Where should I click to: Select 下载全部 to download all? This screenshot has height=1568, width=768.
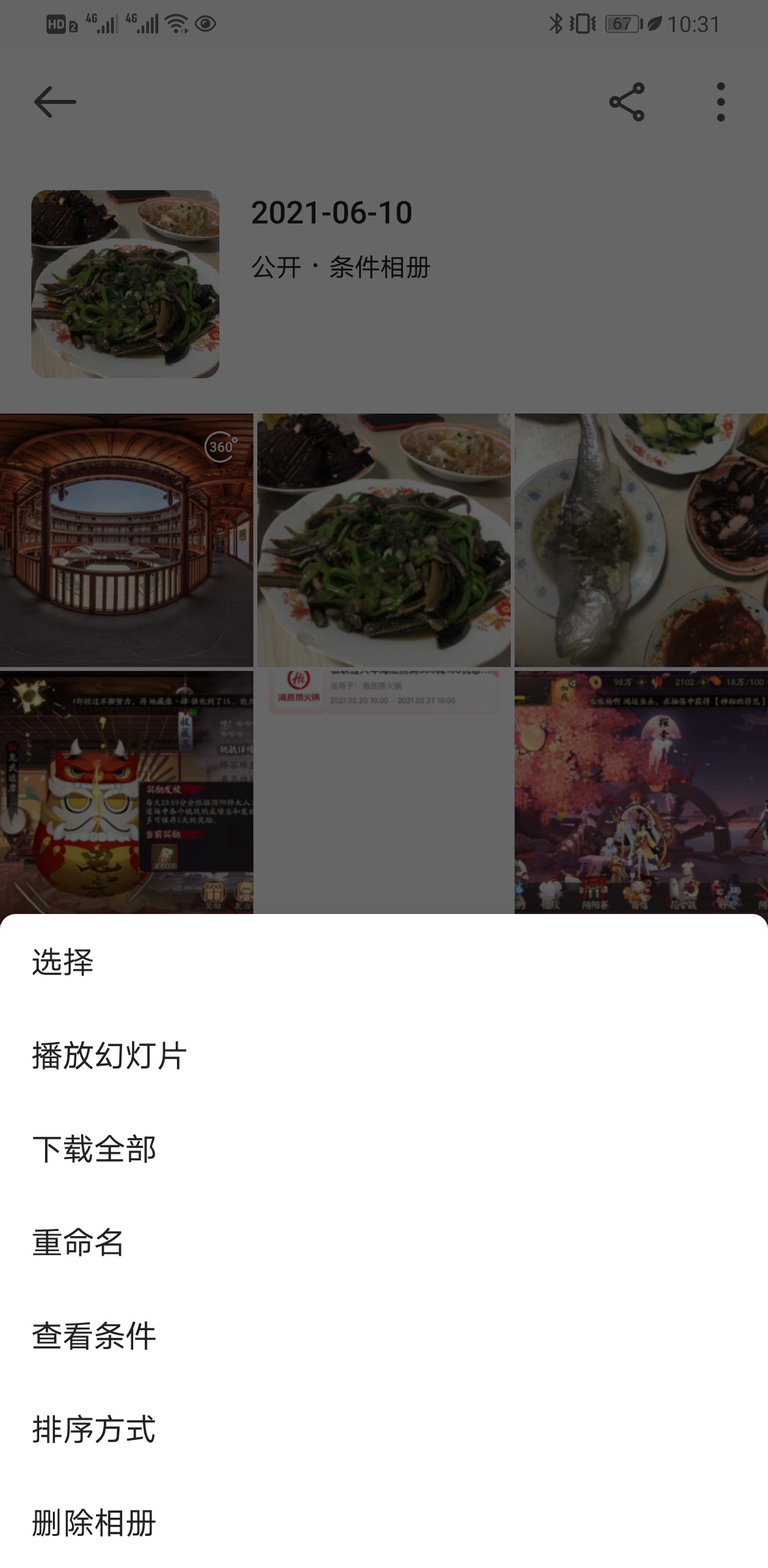coord(95,1149)
